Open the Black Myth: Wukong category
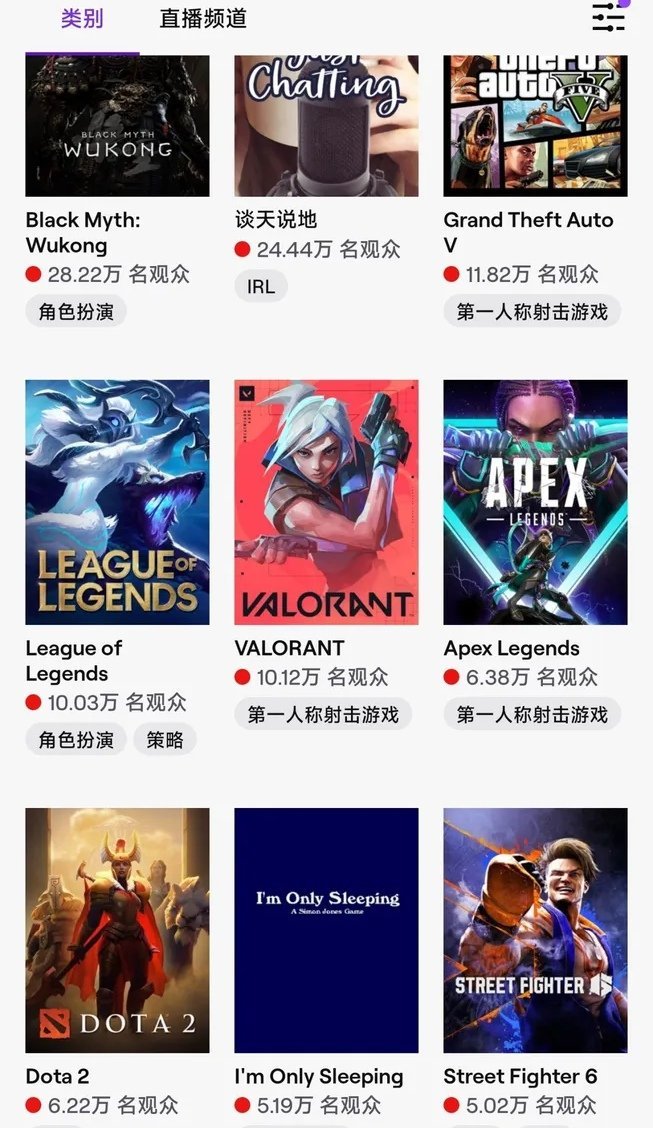Screen dimensions: 653x1128 pyautogui.click(x=117, y=125)
